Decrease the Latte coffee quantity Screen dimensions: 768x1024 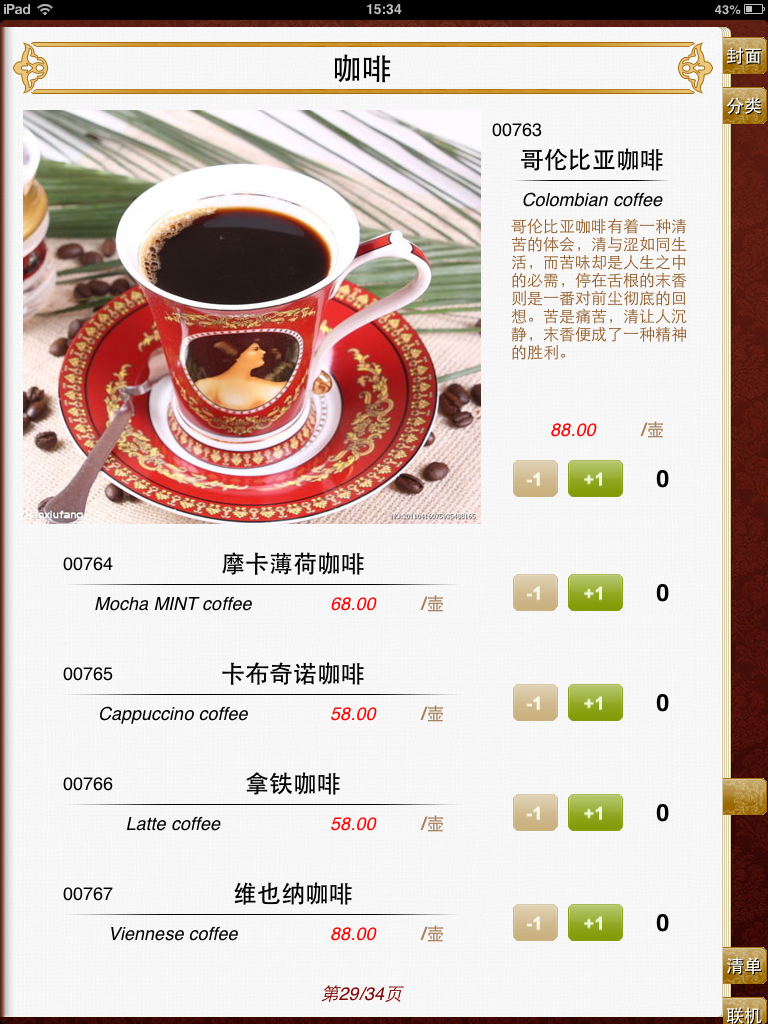tap(535, 813)
